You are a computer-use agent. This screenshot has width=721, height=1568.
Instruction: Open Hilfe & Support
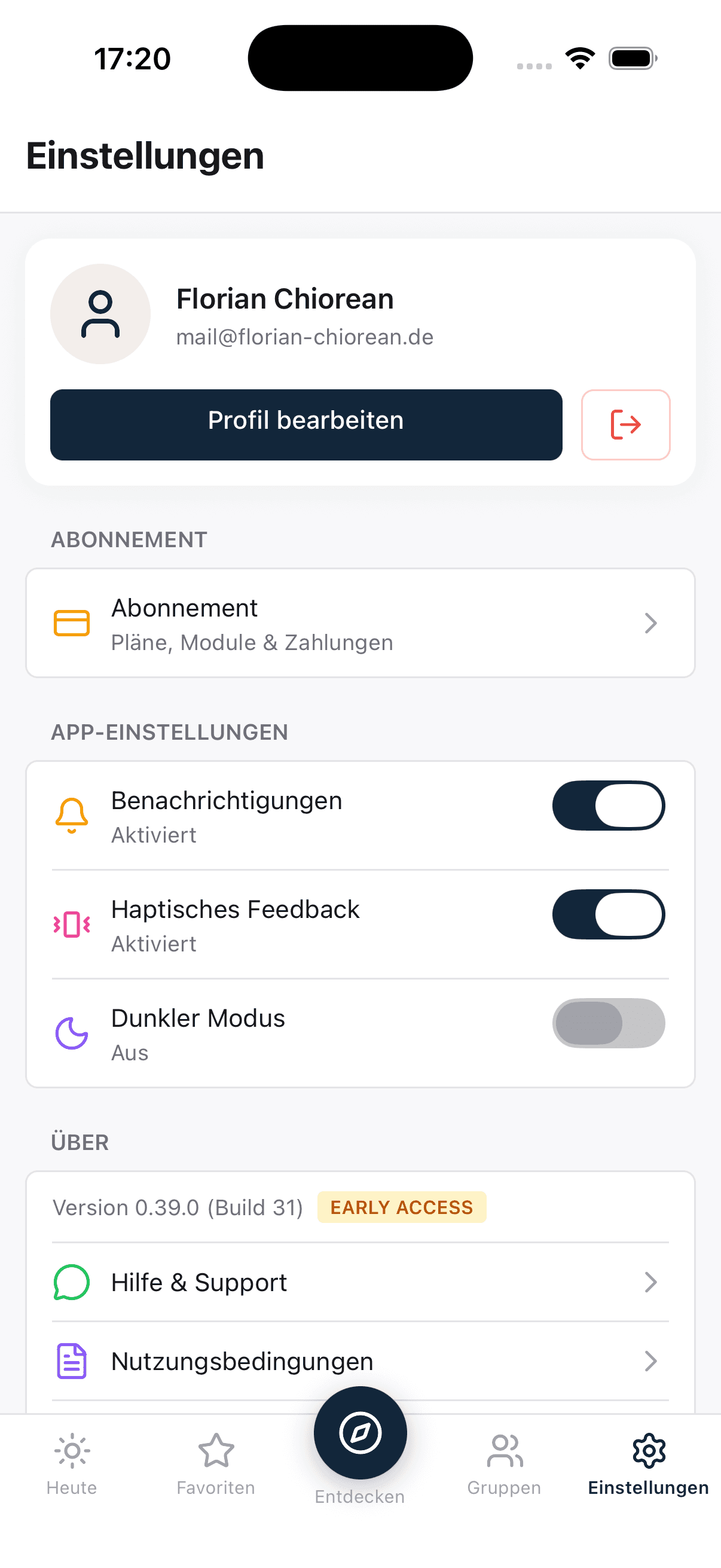coord(360,1282)
